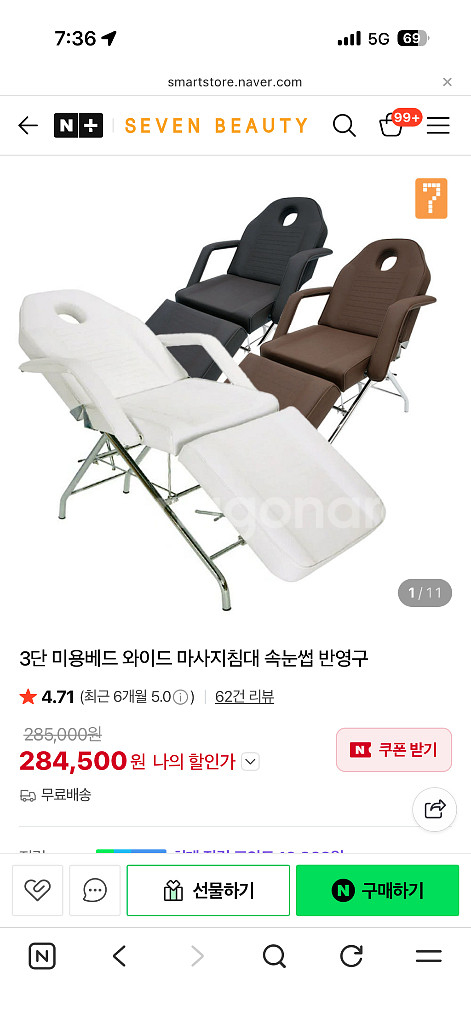View the beauty bed product photo
471x1024 pixels.
coord(235,392)
